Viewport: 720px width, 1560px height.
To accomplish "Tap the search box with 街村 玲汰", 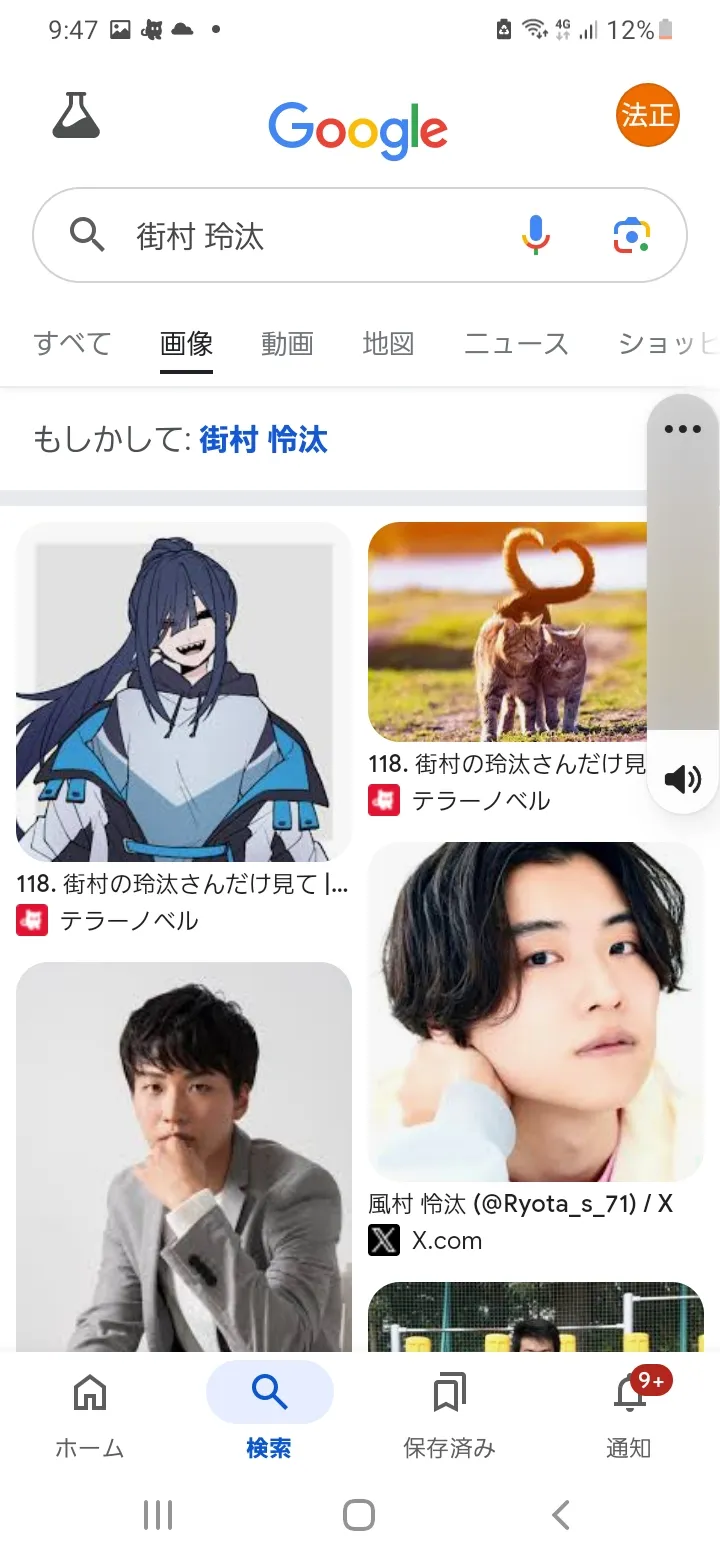I will 360,236.
